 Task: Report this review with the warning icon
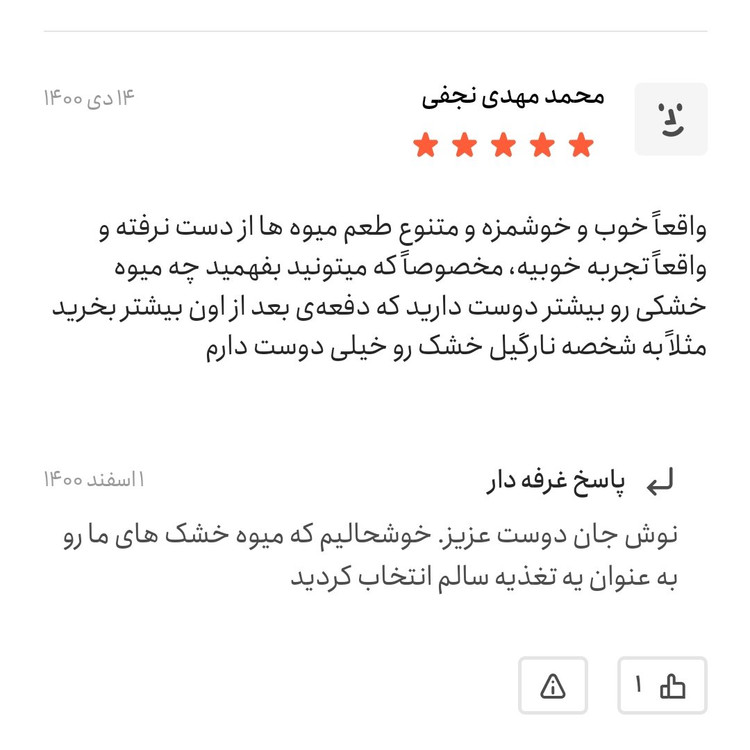[553, 685]
